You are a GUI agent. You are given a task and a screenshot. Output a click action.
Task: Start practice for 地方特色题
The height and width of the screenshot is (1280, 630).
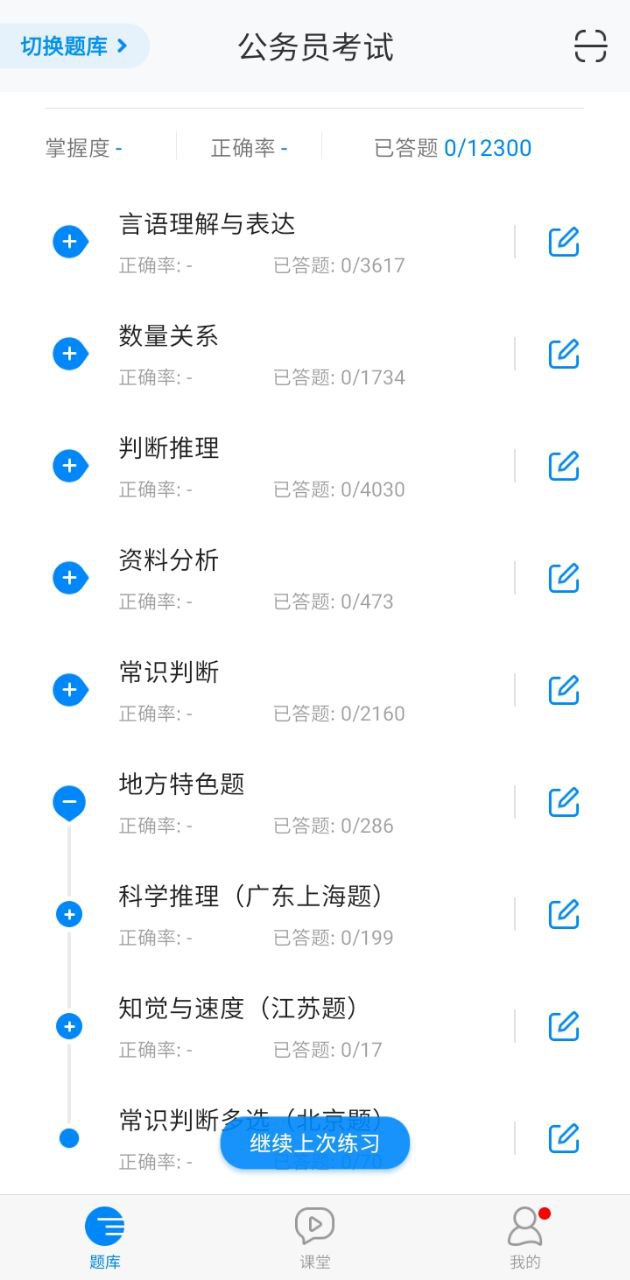coord(564,802)
